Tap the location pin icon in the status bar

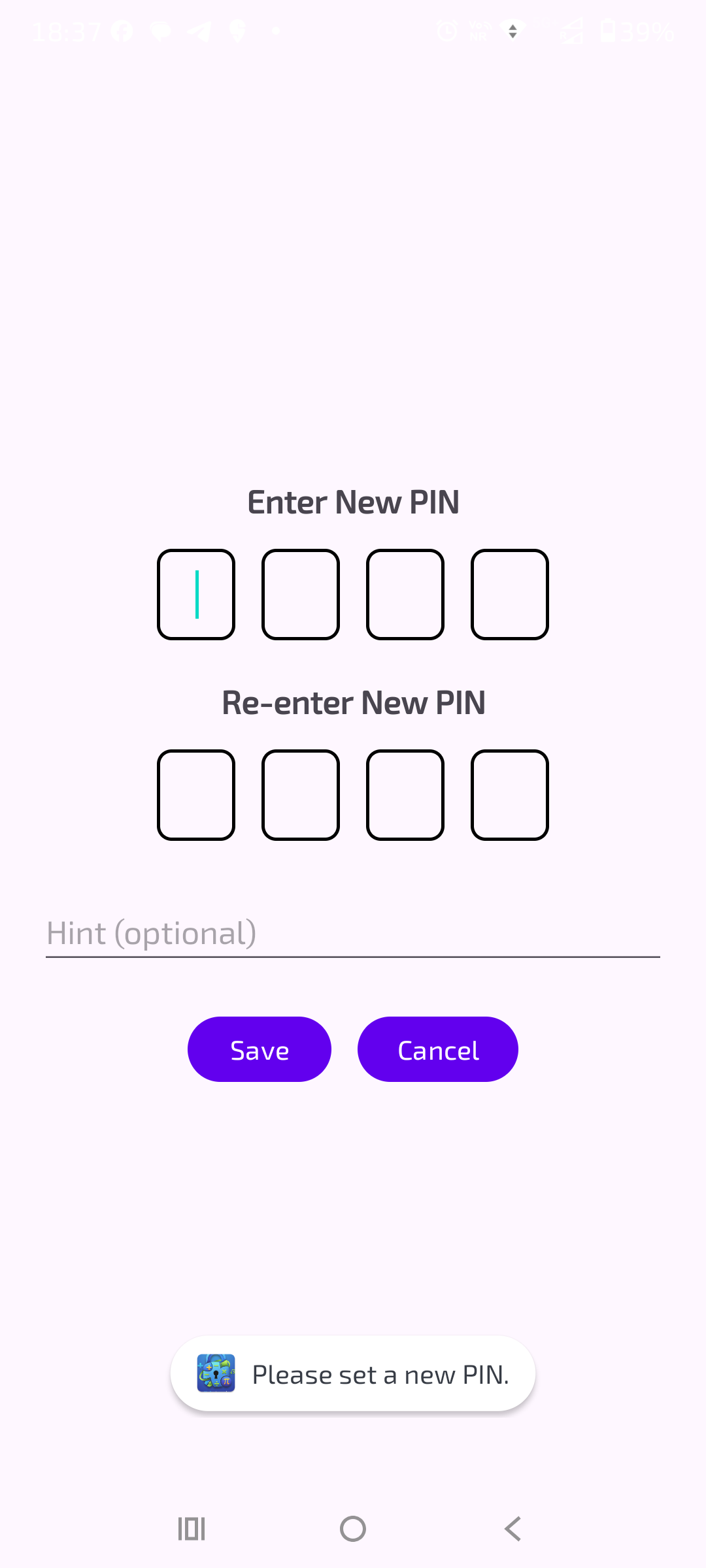[237, 29]
